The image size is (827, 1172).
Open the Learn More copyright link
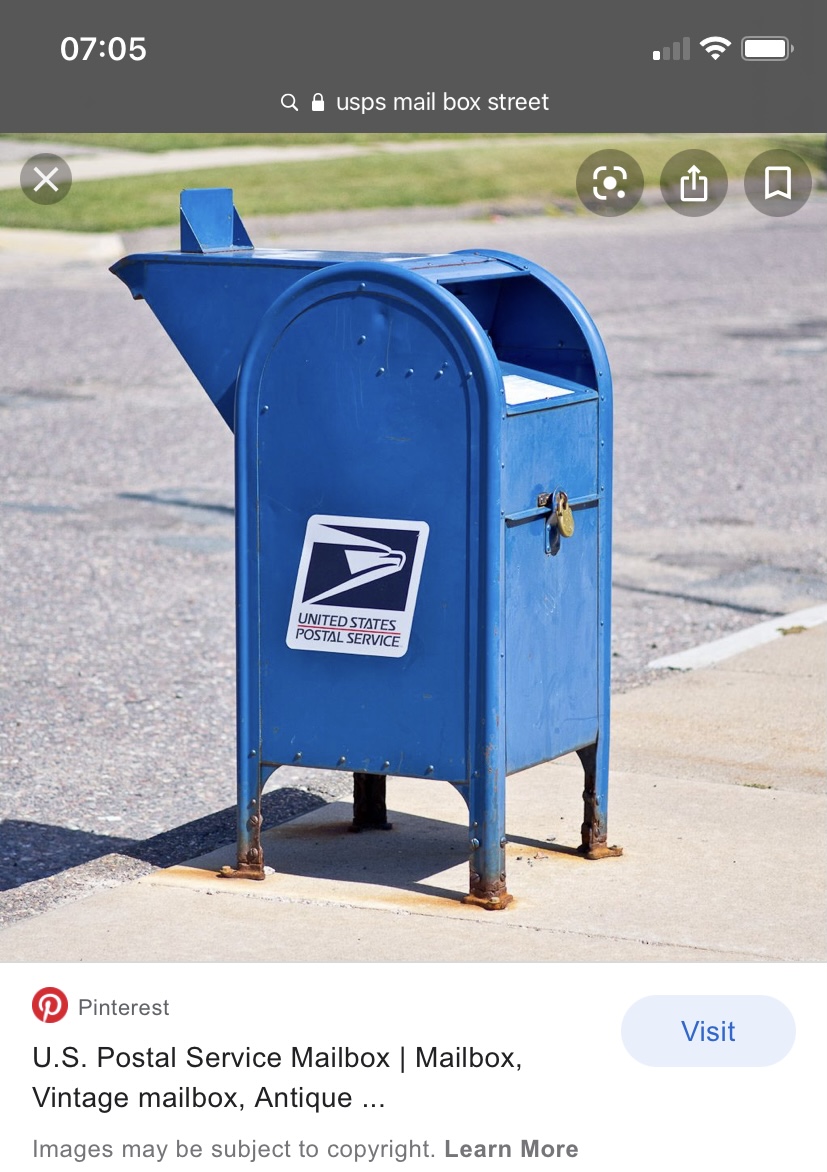tap(511, 1149)
